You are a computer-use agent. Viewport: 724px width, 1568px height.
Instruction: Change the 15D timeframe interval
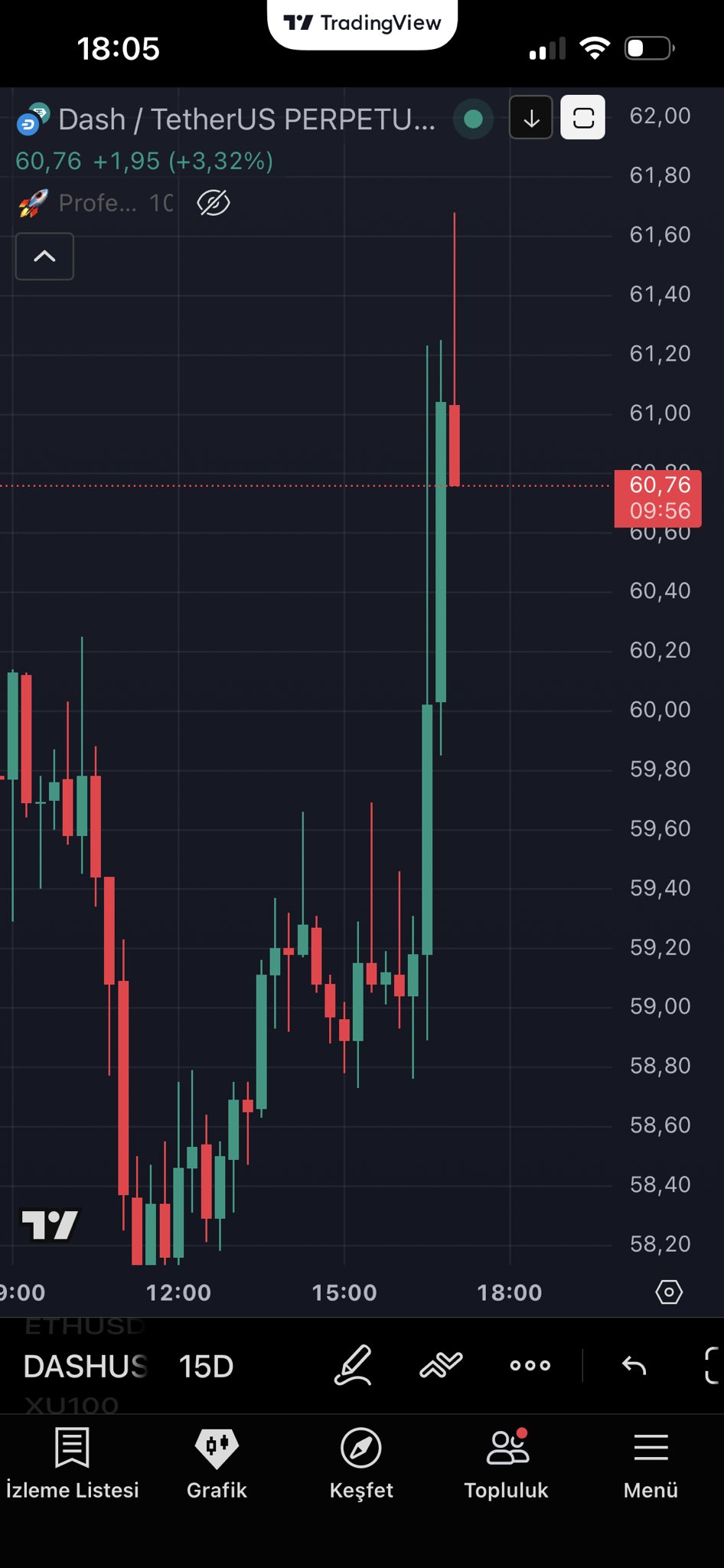pos(206,1367)
